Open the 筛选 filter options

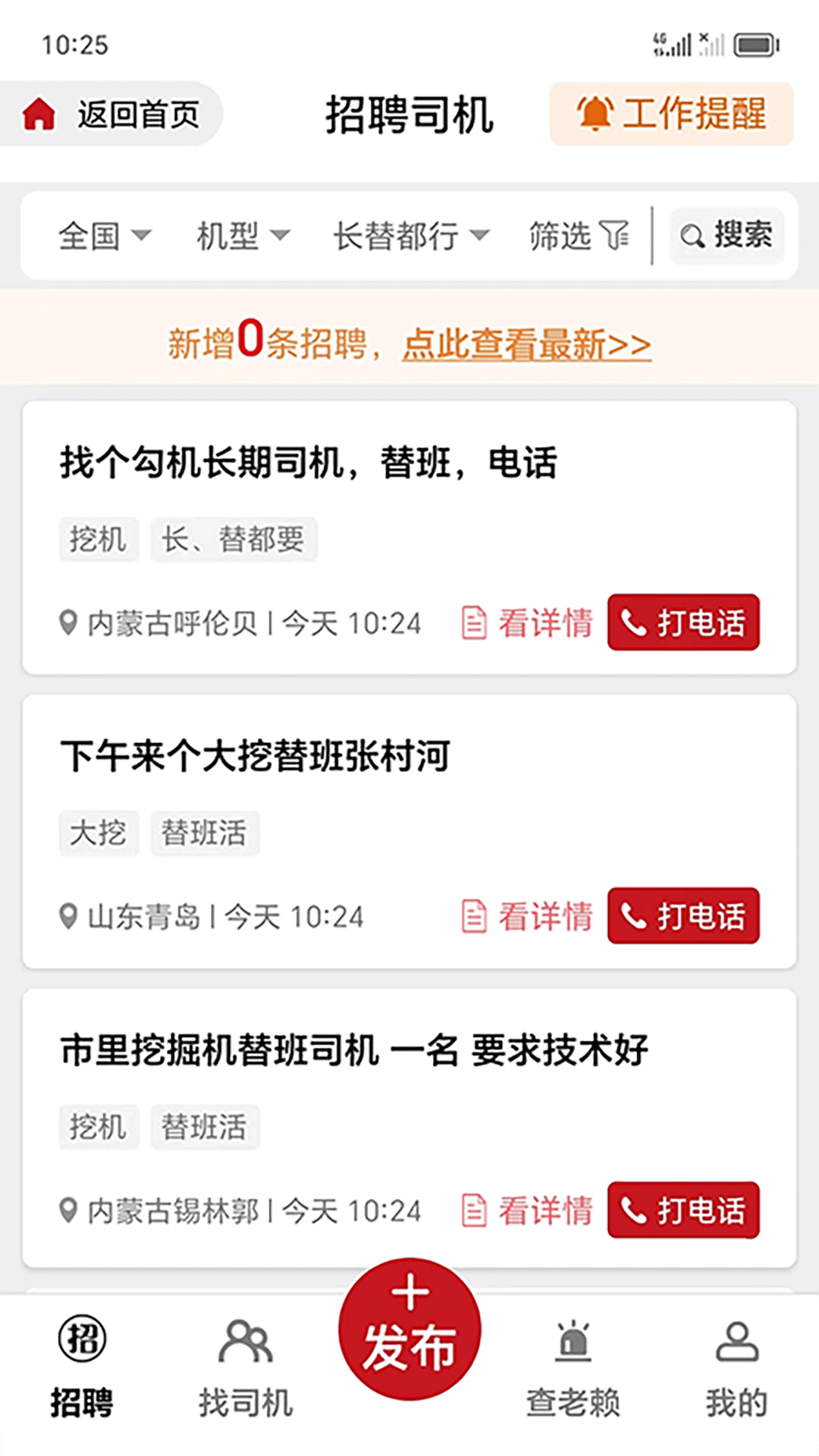click(x=579, y=236)
